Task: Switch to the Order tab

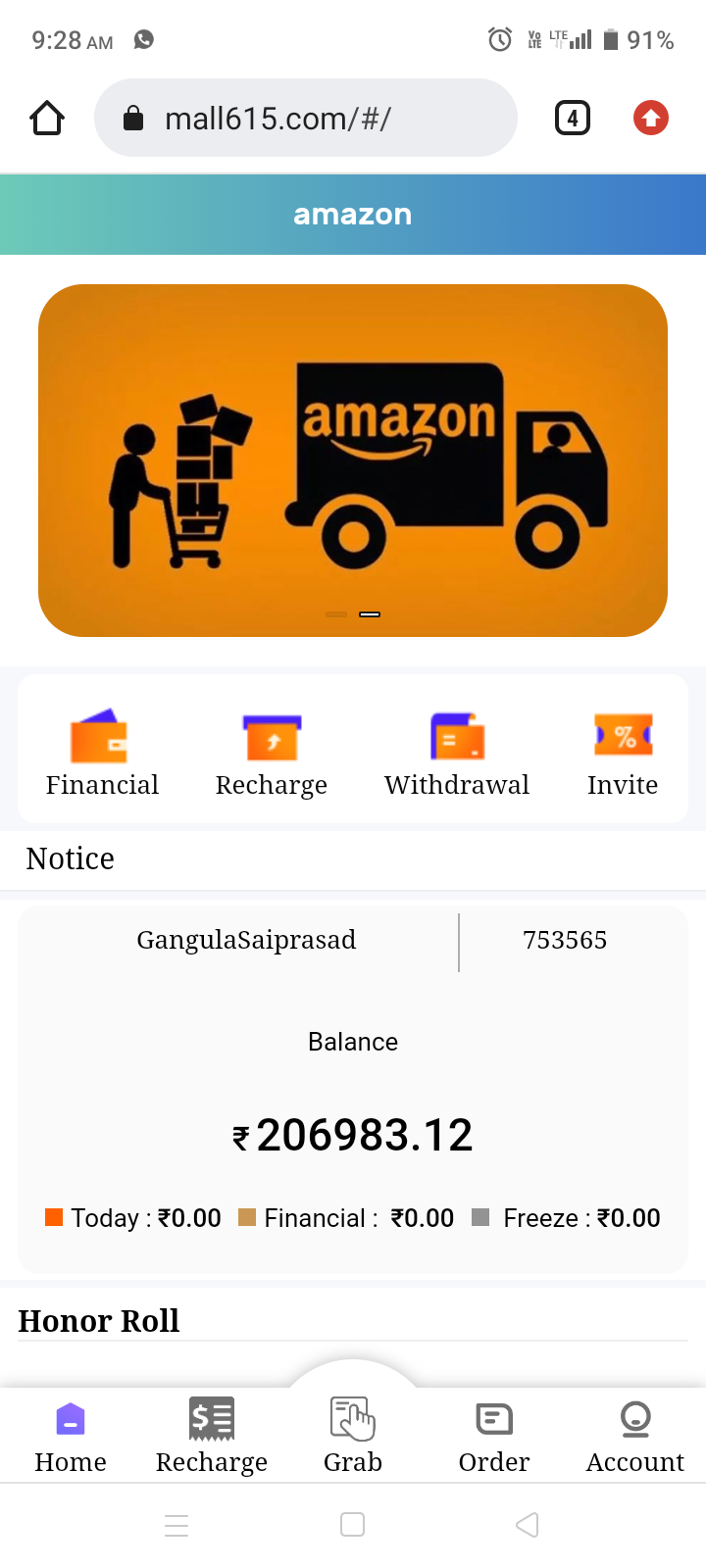Action: click(x=494, y=1436)
